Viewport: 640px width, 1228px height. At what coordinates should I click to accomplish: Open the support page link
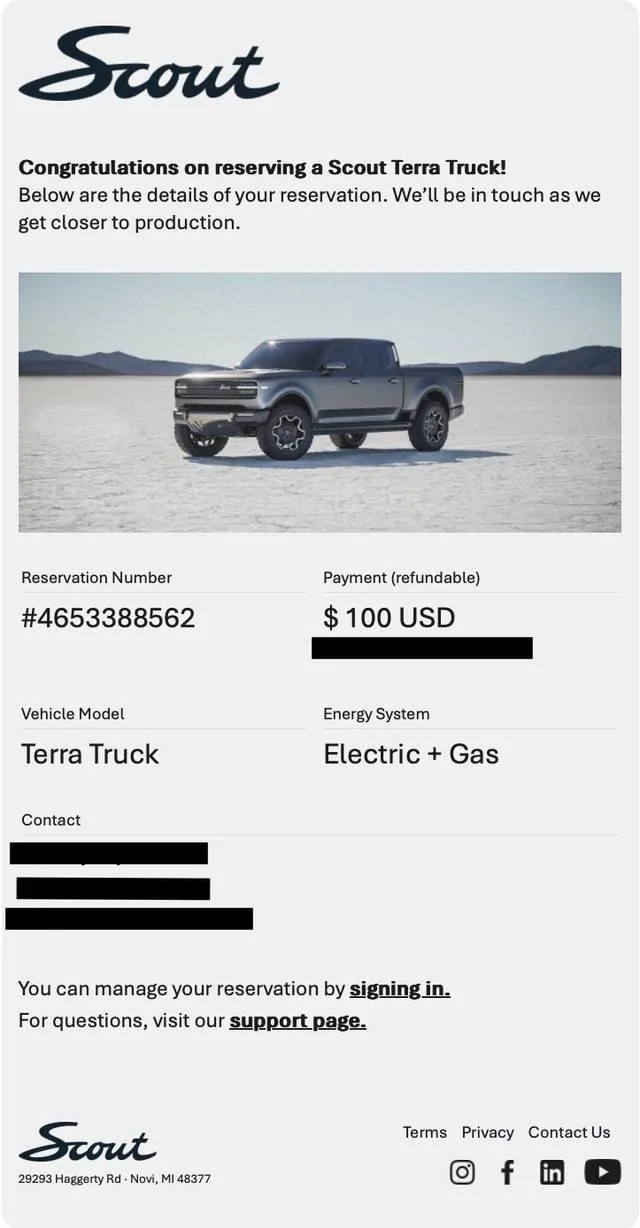click(297, 1021)
